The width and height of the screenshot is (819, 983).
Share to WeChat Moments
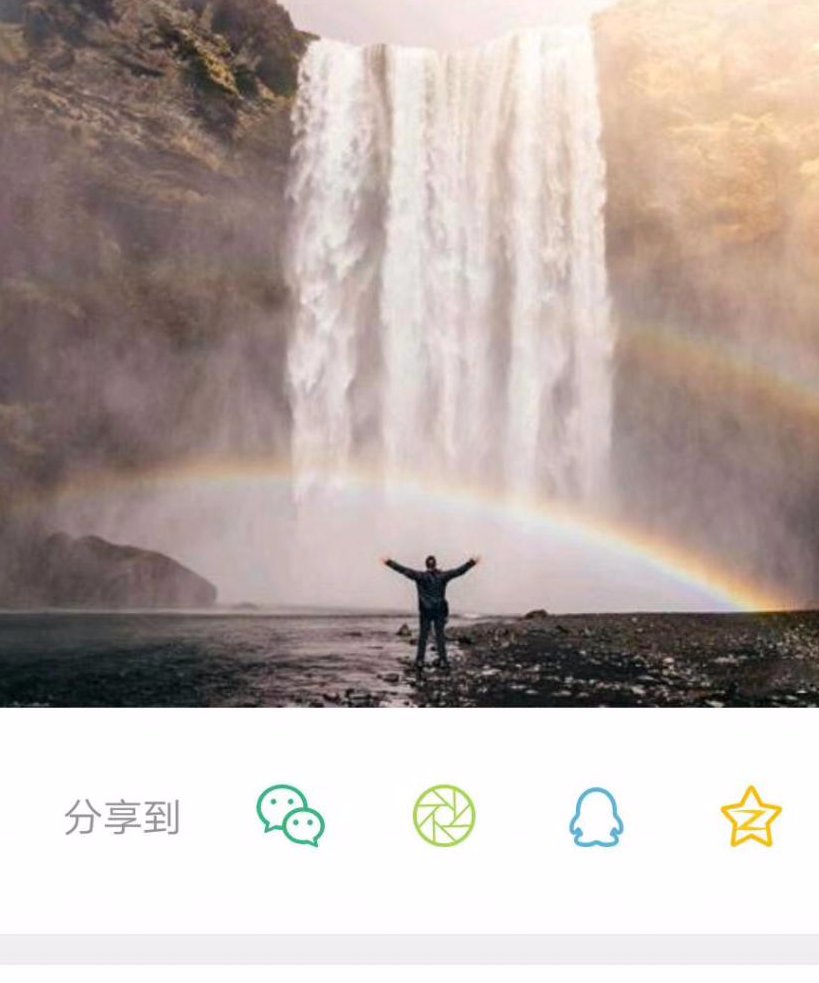pos(444,816)
